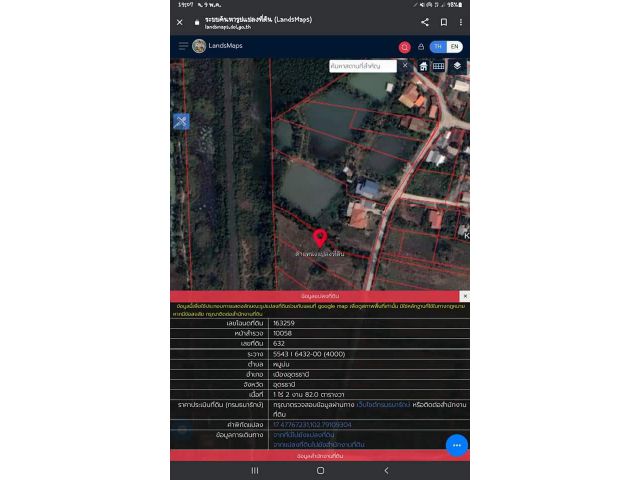640x480 pixels.
Task: Go back using system navigation
Action: click(386, 470)
